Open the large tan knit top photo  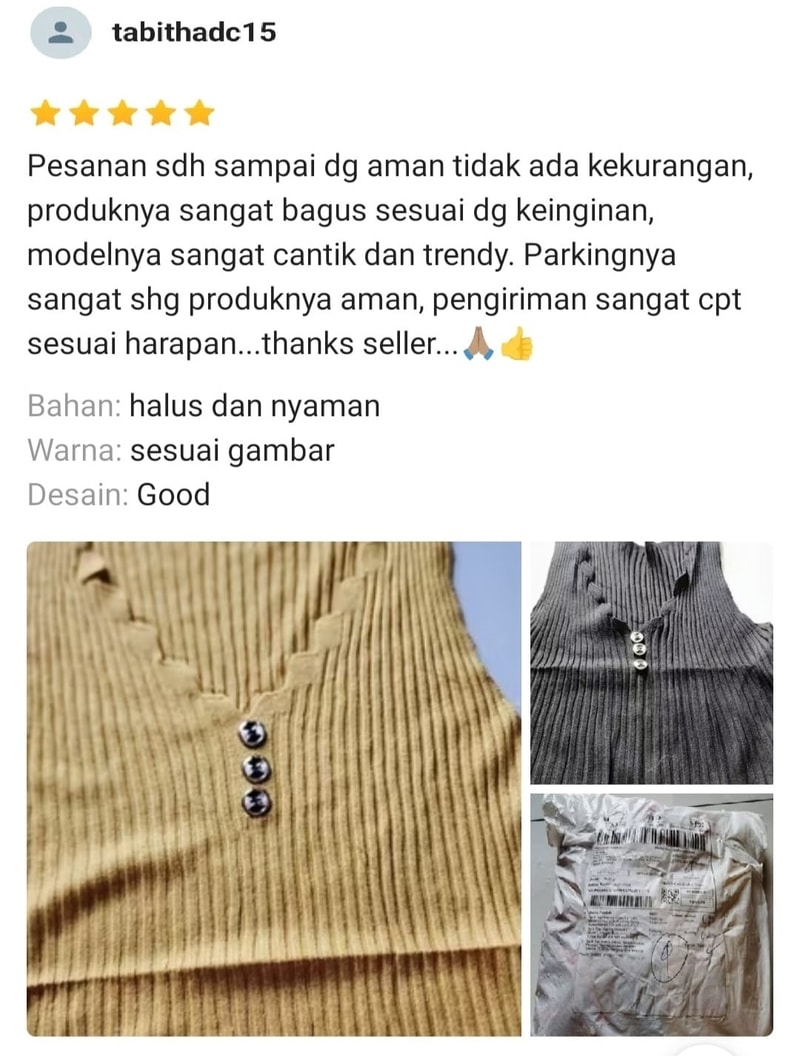tap(273, 788)
